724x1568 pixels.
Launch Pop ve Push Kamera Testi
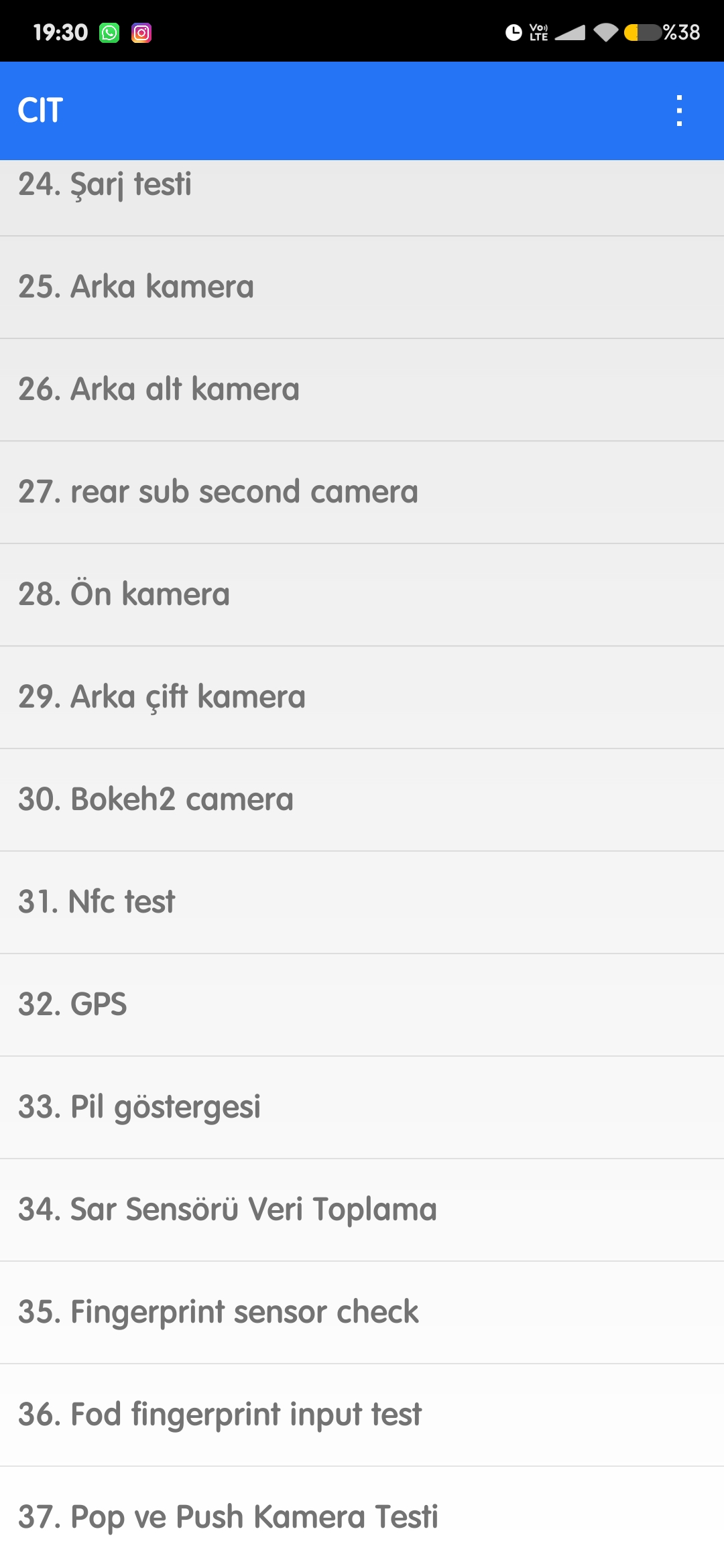(x=362, y=1517)
